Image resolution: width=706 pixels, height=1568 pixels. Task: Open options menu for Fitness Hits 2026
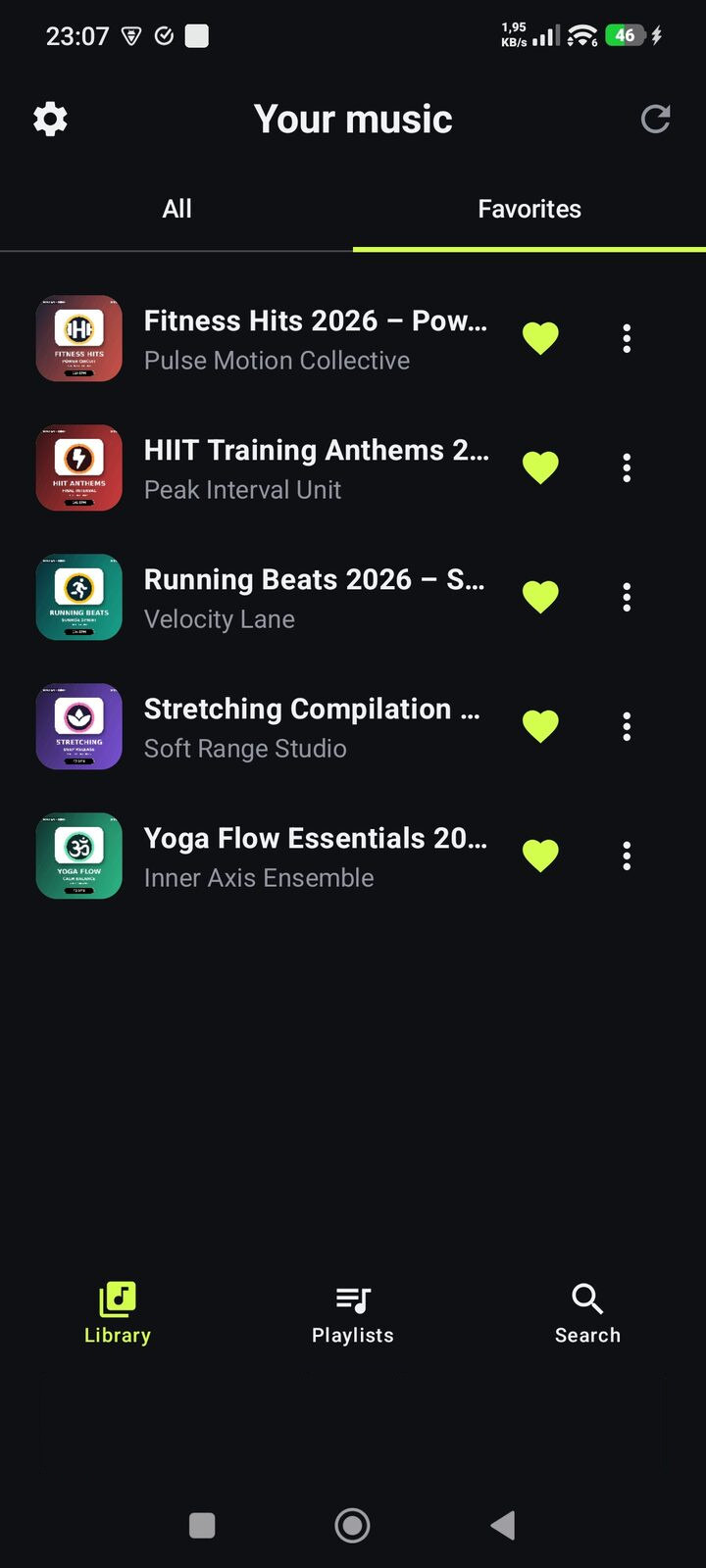(x=627, y=339)
